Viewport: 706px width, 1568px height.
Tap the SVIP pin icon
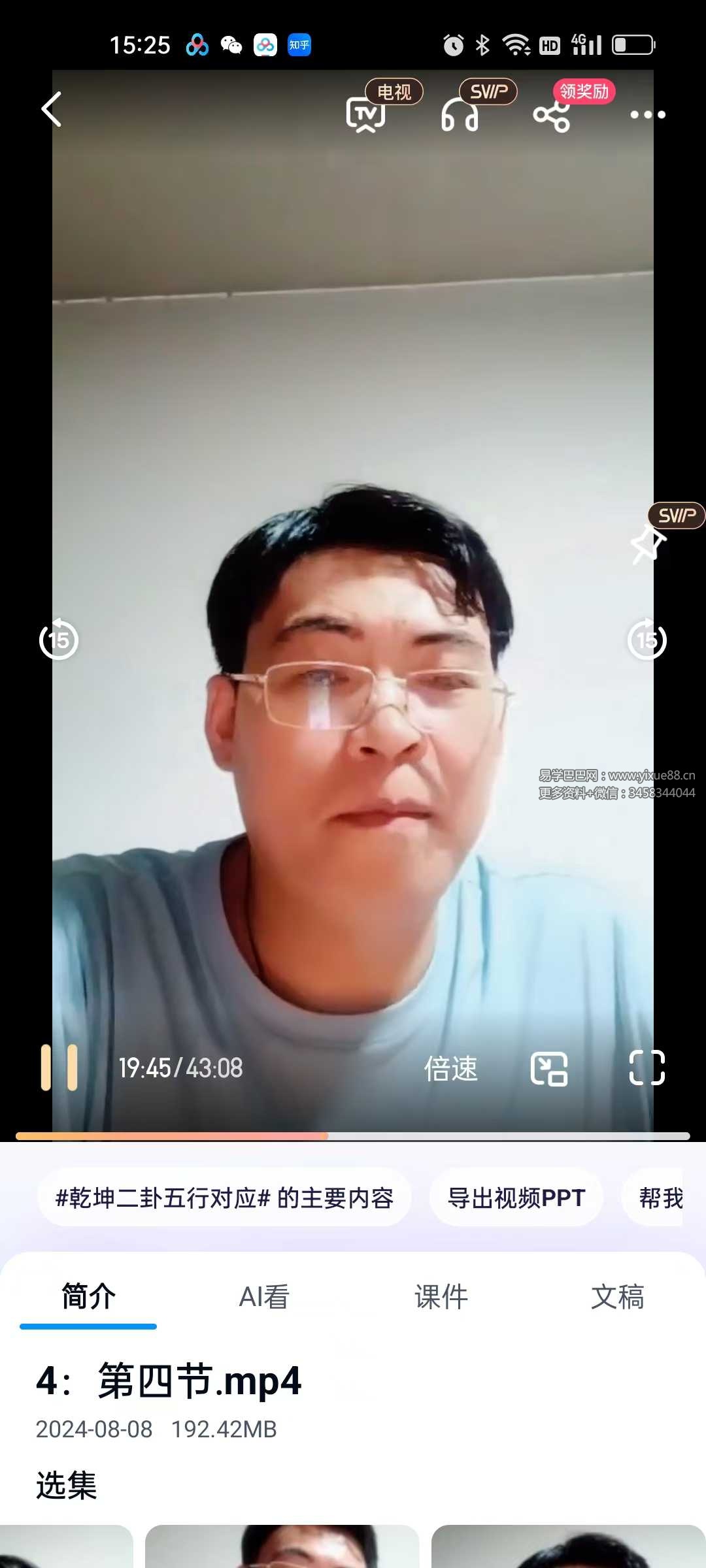pos(647,544)
